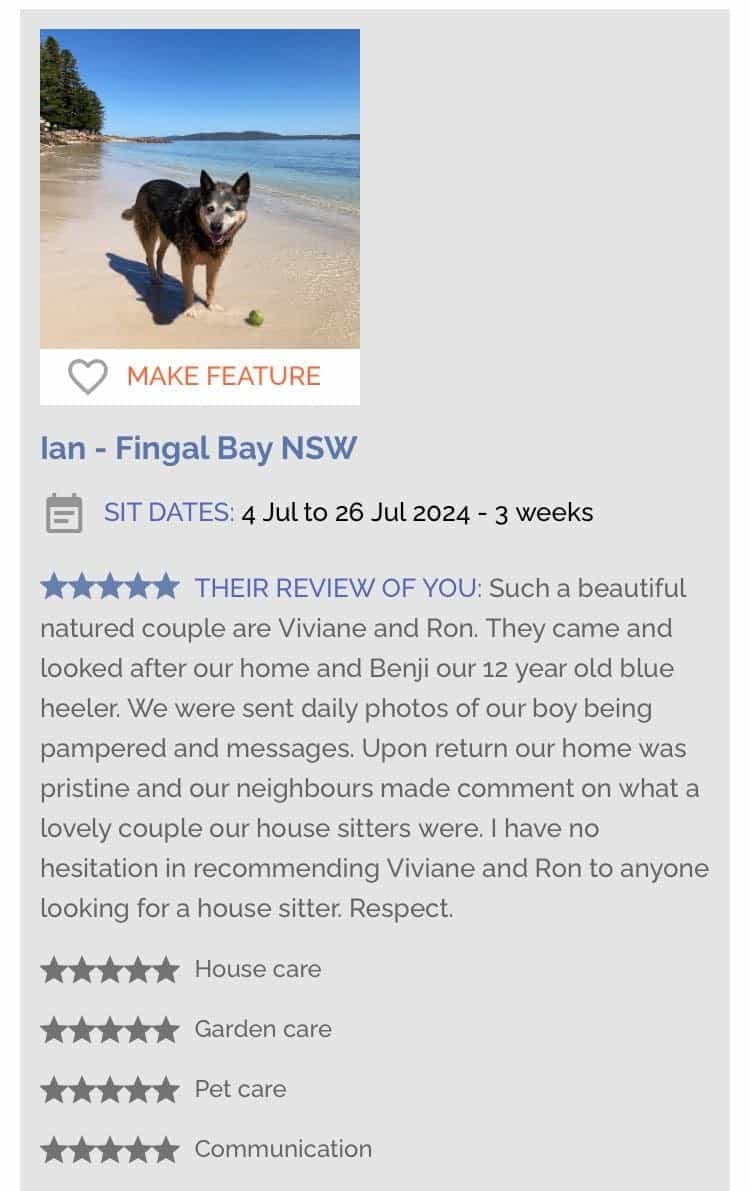Viewport: 750px width, 1191px height.
Task: Open Ian - Fingal Bay NSW listing
Action: (x=198, y=448)
